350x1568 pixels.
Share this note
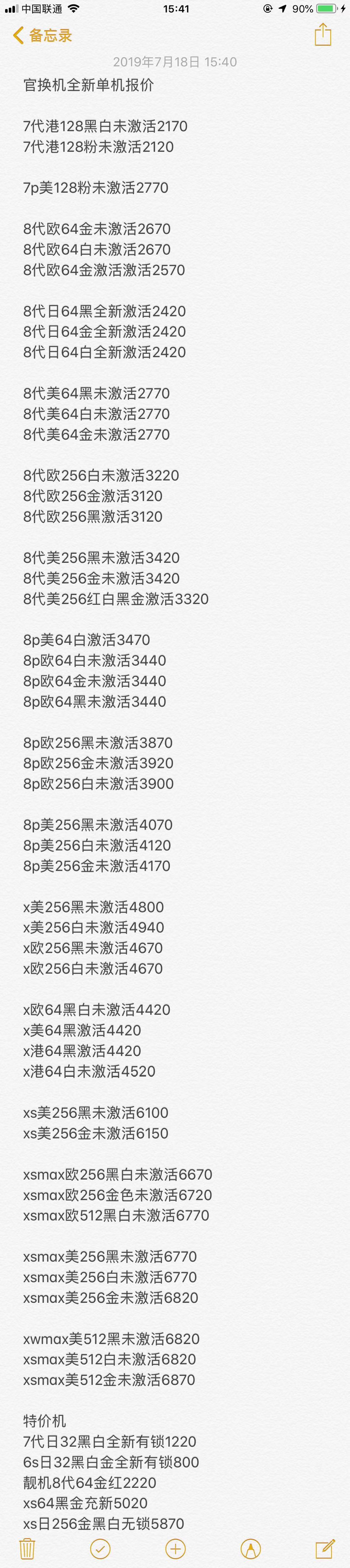[x=323, y=35]
